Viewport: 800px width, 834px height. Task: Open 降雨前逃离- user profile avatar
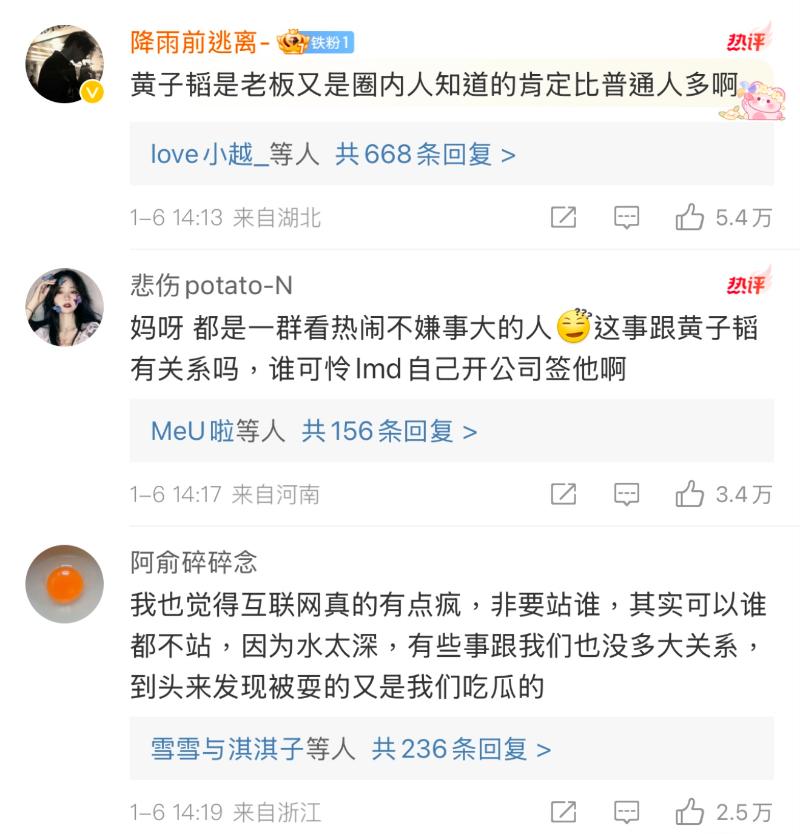click(x=64, y=65)
